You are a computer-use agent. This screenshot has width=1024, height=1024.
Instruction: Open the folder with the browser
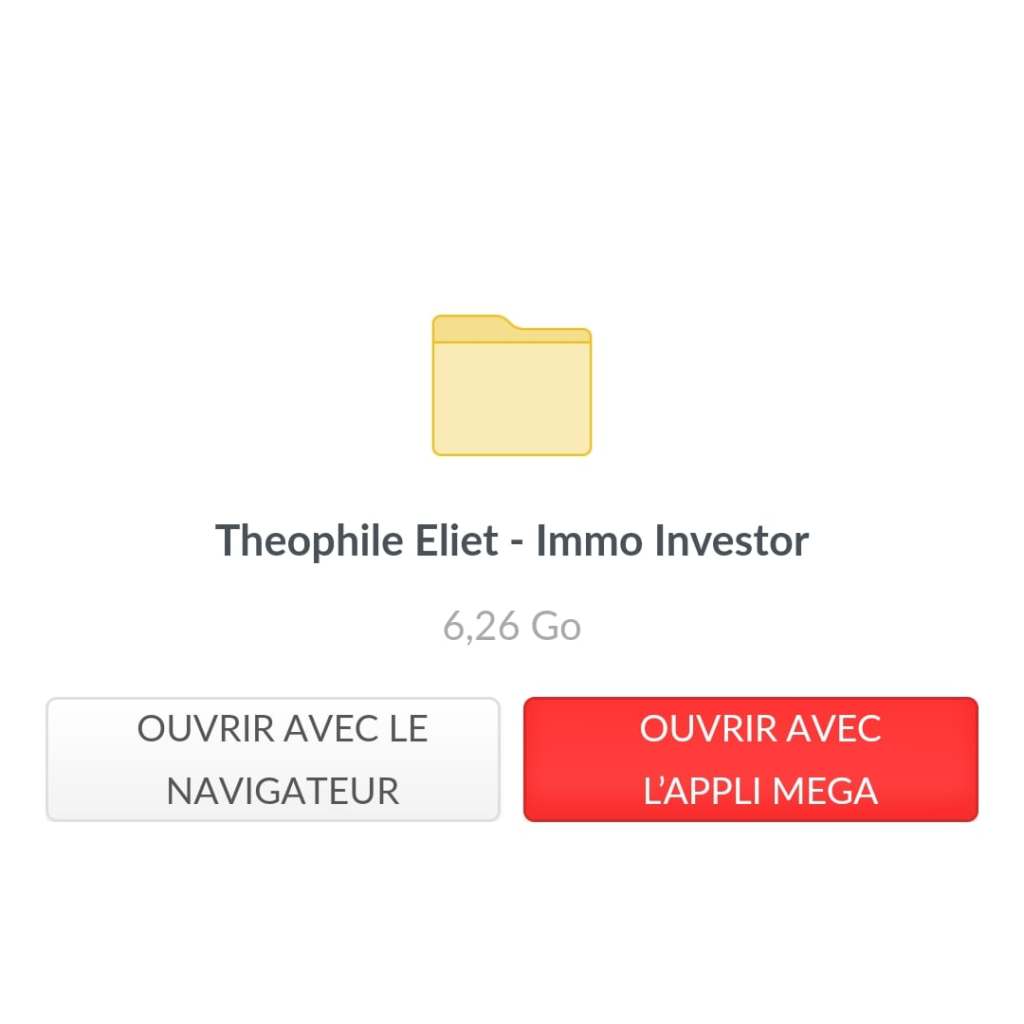tap(273, 759)
